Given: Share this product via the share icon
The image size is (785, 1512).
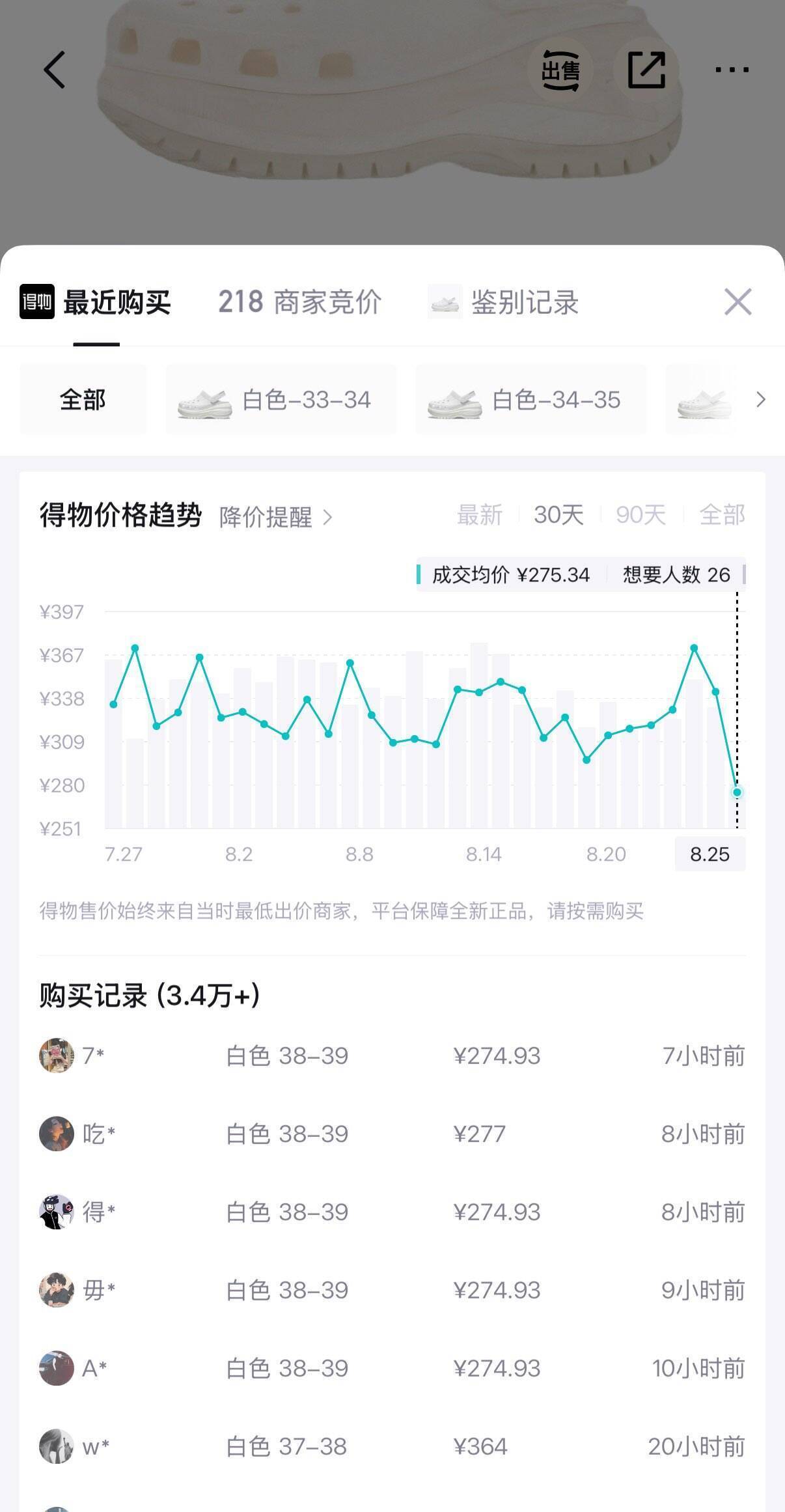Looking at the screenshot, I should 646,70.
